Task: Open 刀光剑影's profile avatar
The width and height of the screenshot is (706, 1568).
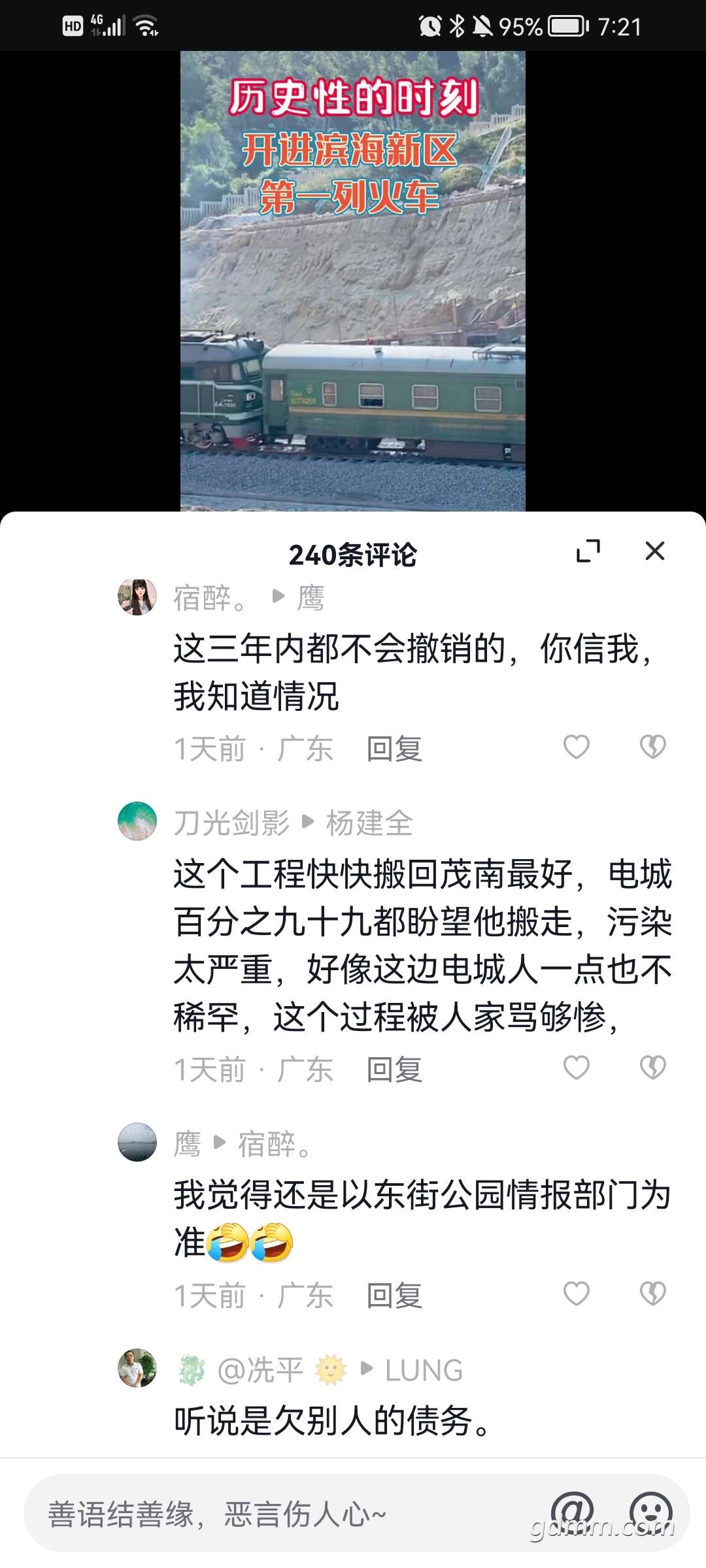Action: pos(137,821)
